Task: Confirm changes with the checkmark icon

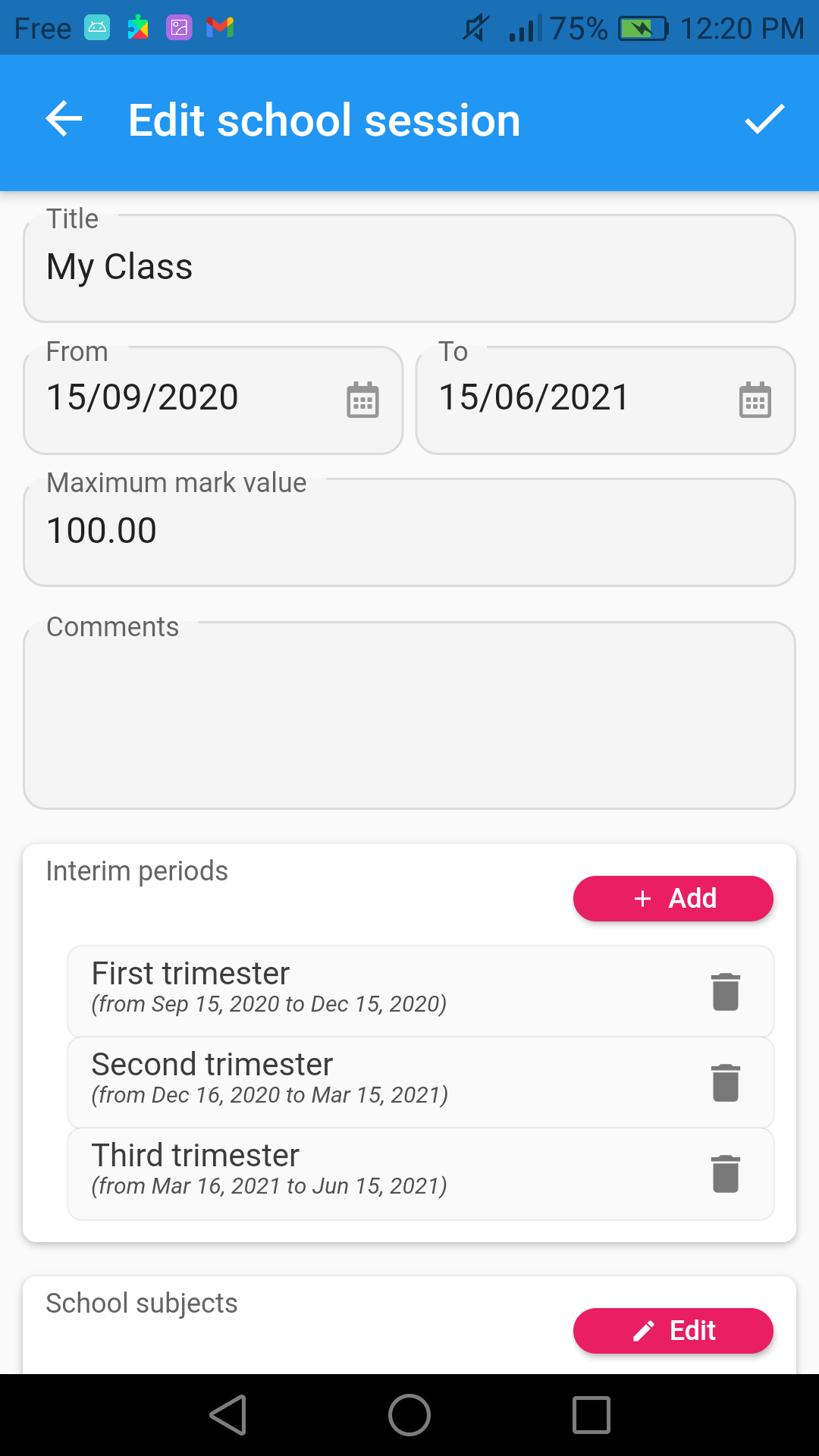Action: [764, 119]
